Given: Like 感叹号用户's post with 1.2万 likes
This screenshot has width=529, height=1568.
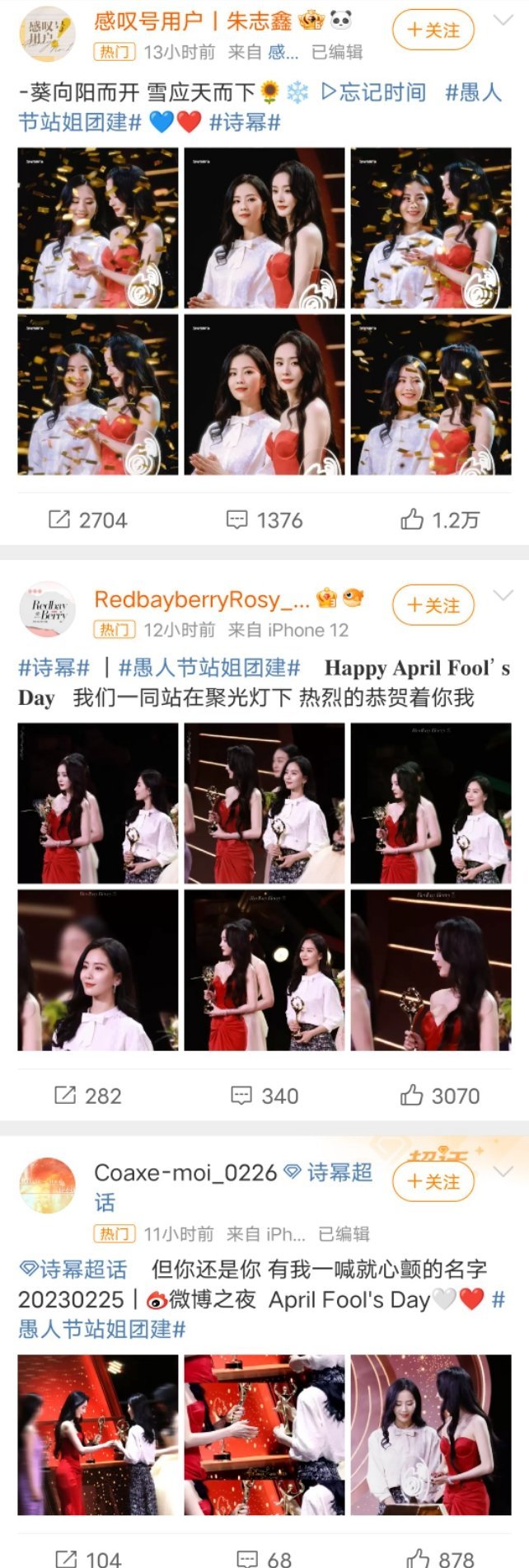Looking at the screenshot, I should [x=439, y=519].
